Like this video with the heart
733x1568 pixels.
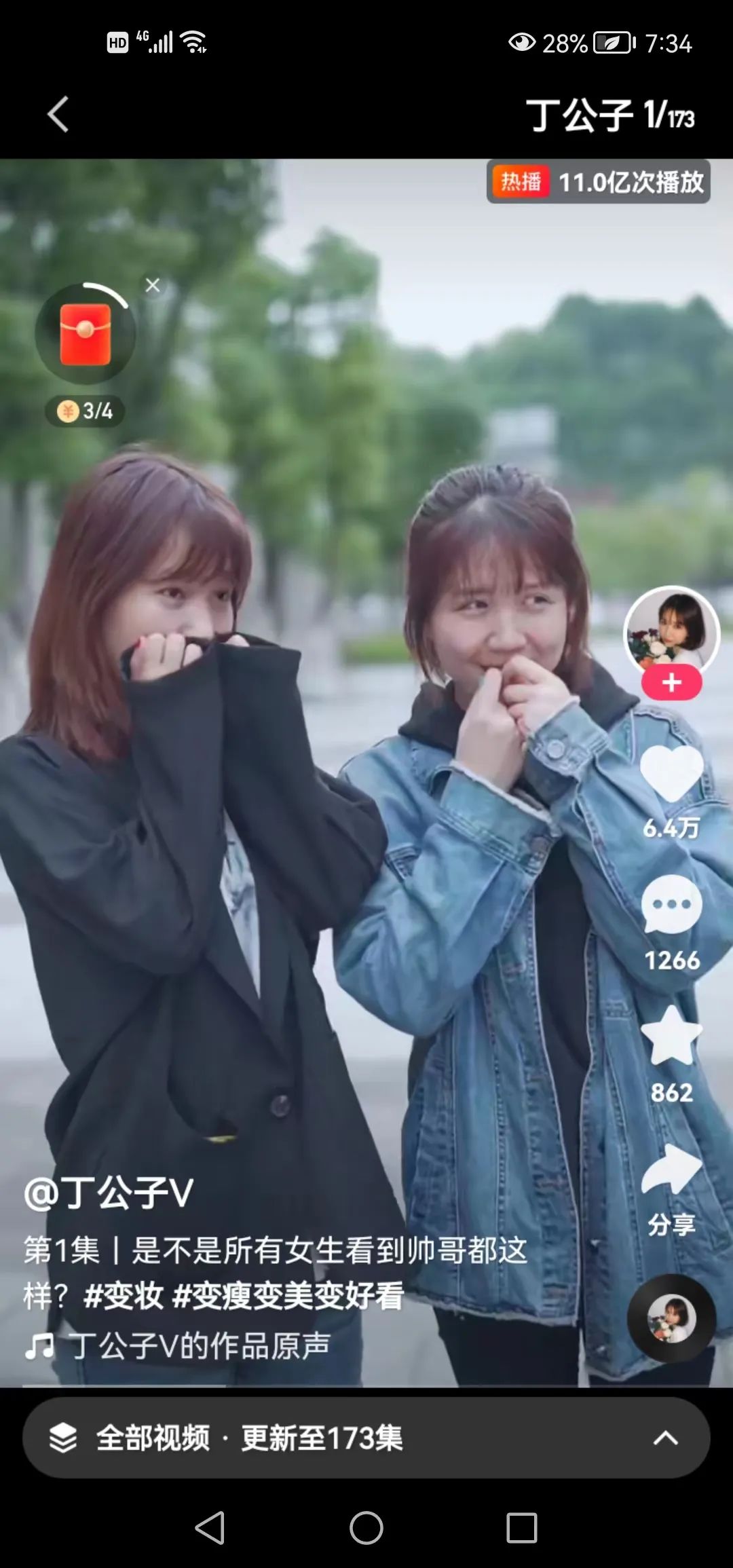point(671,774)
